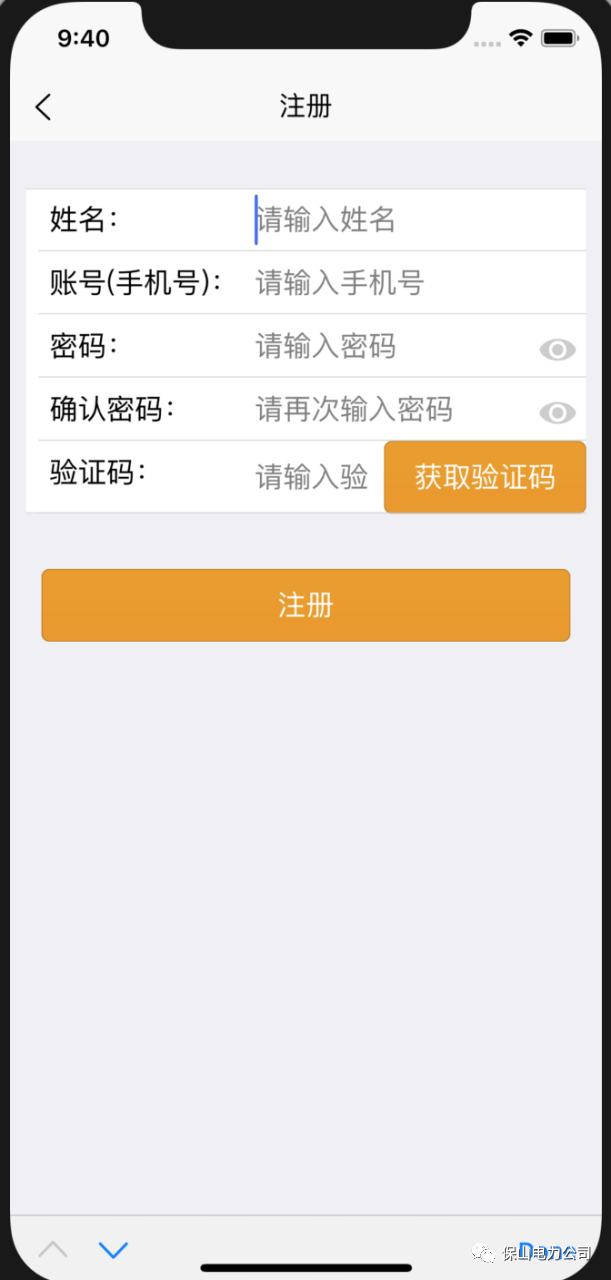Reveal the 确认密码 password text
The width and height of the screenshot is (611, 1280).
557,412
